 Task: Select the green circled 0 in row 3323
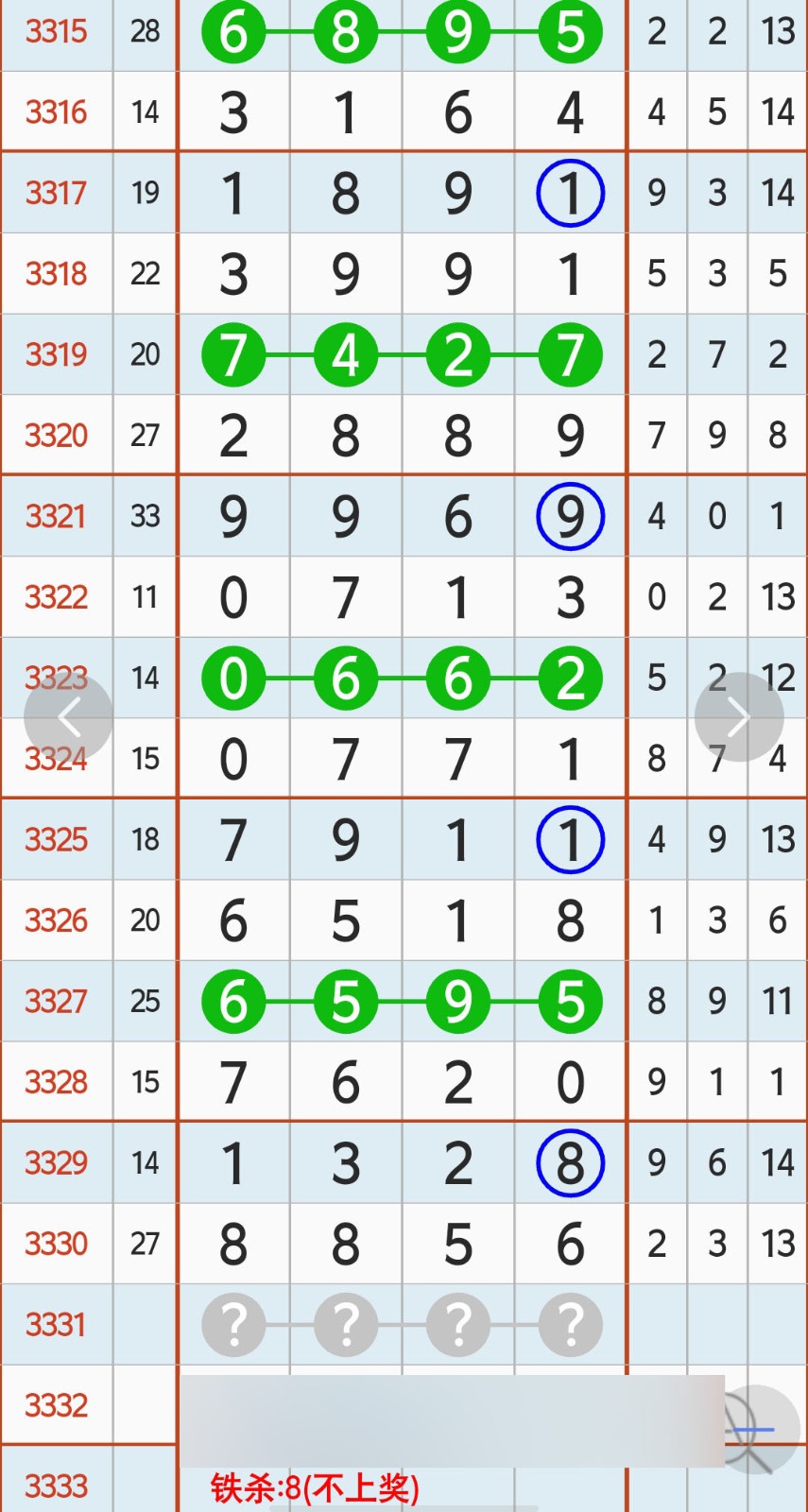point(233,678)
